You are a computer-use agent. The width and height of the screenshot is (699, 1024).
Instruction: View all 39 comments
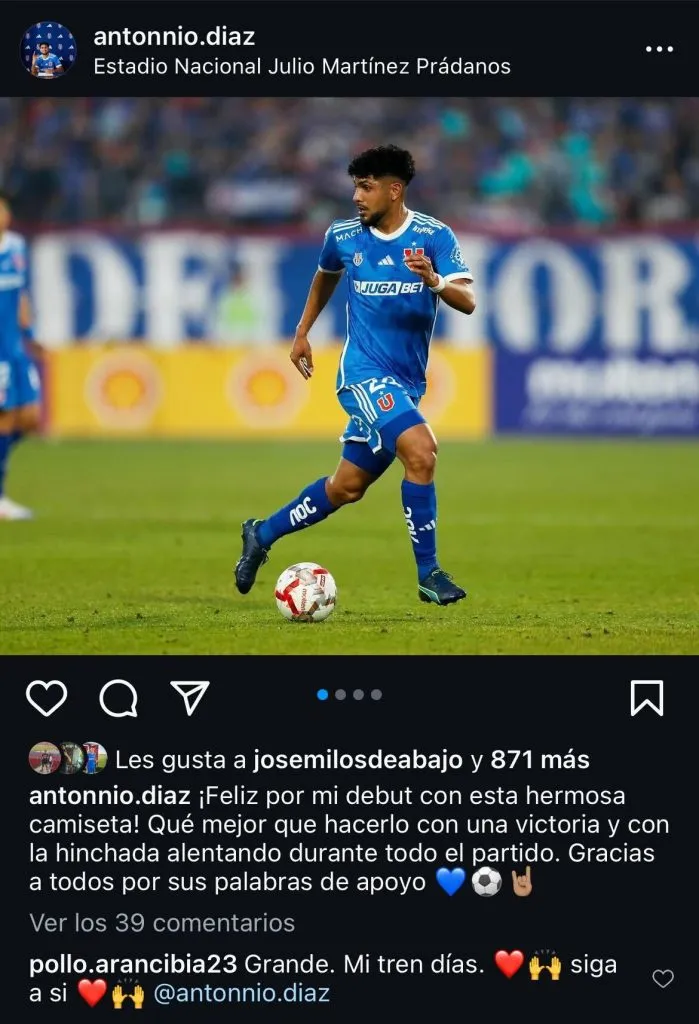click(x=162, y=922)
